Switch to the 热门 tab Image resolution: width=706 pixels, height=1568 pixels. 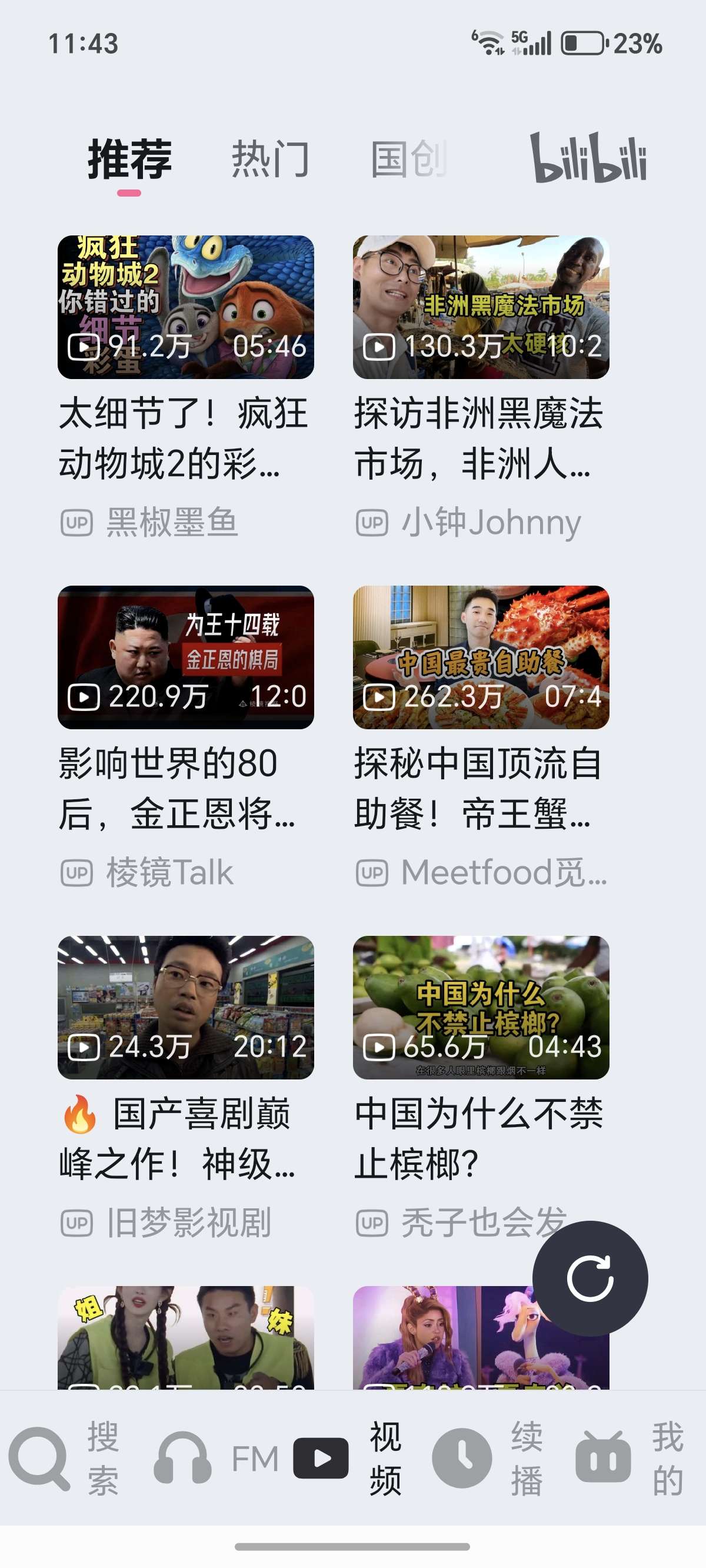click(270, 160)
